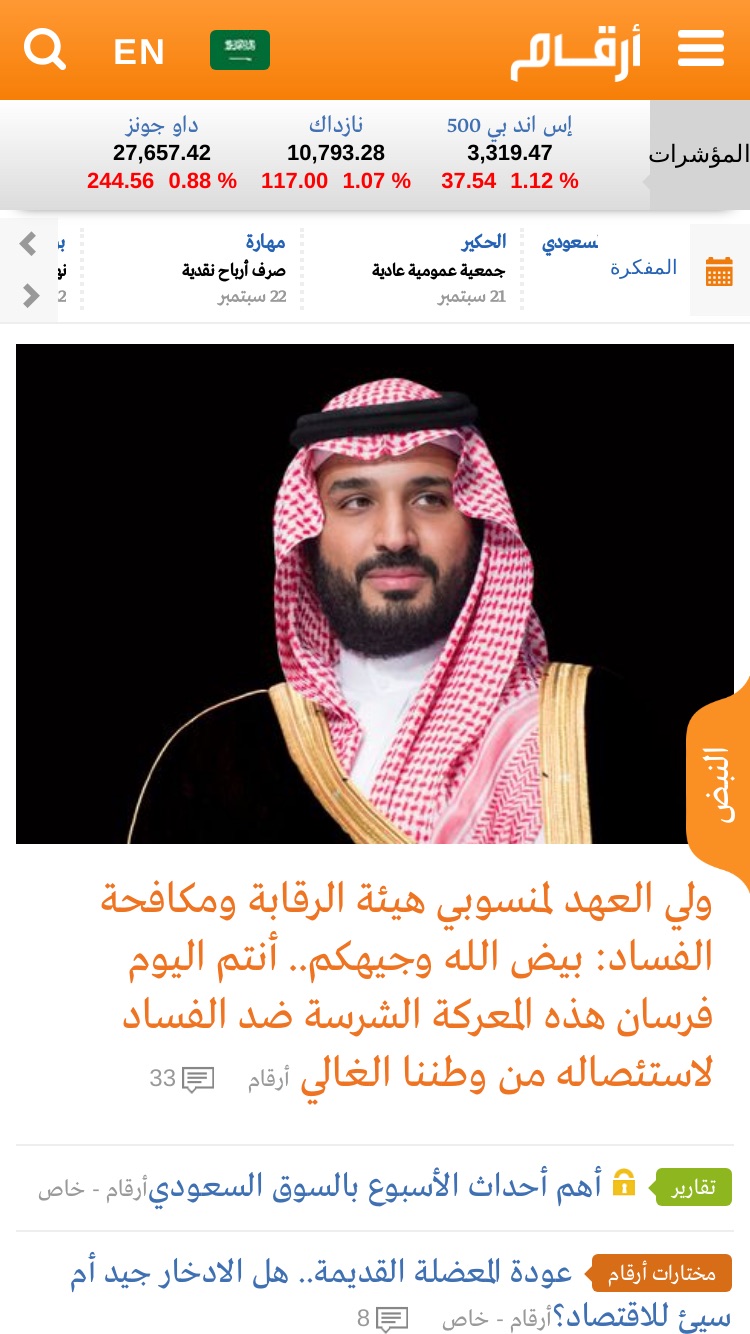The height and width of the screenshot is (1334, 750).
Task: Open the المؤشرات indices tab
Action: 699,155
